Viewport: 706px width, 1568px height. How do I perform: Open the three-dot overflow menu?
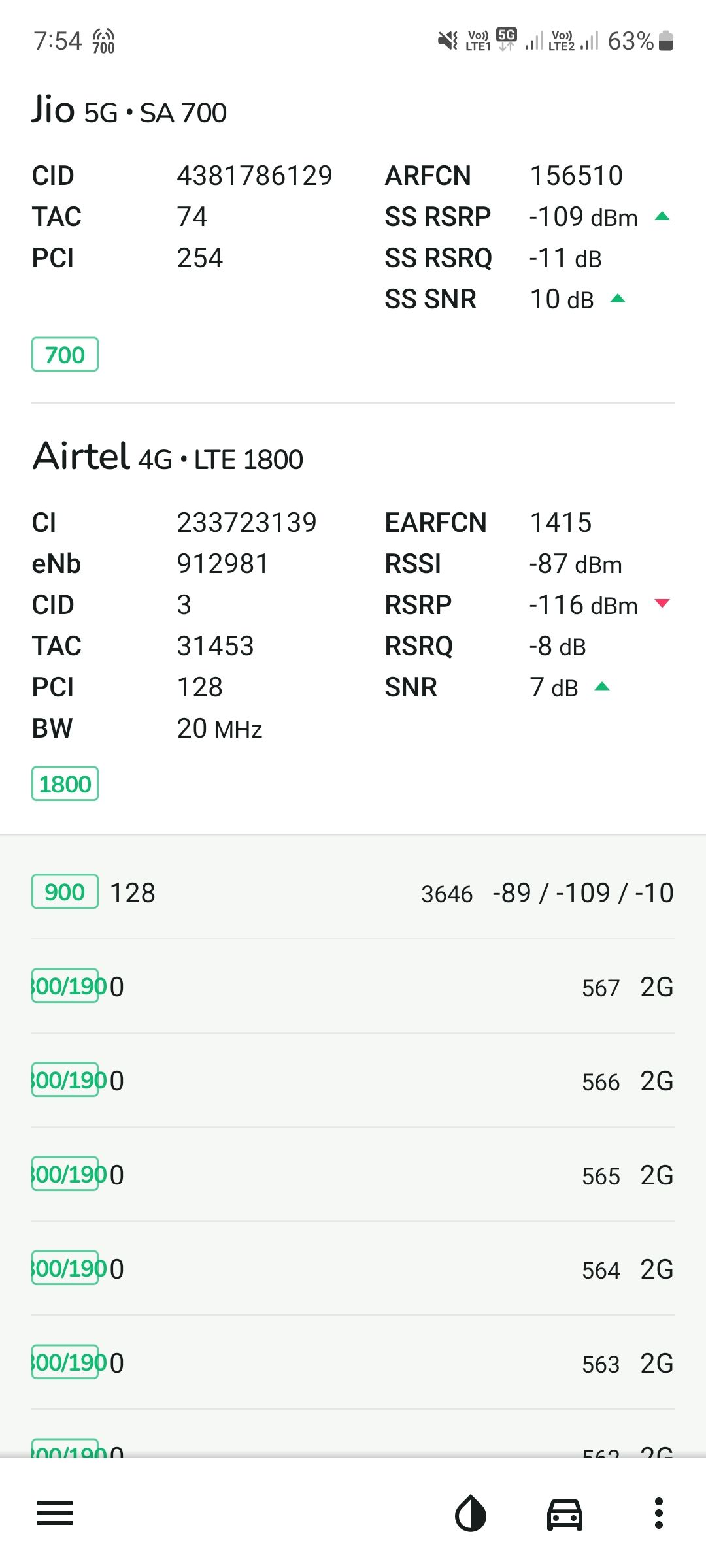tap(658, 1514)
